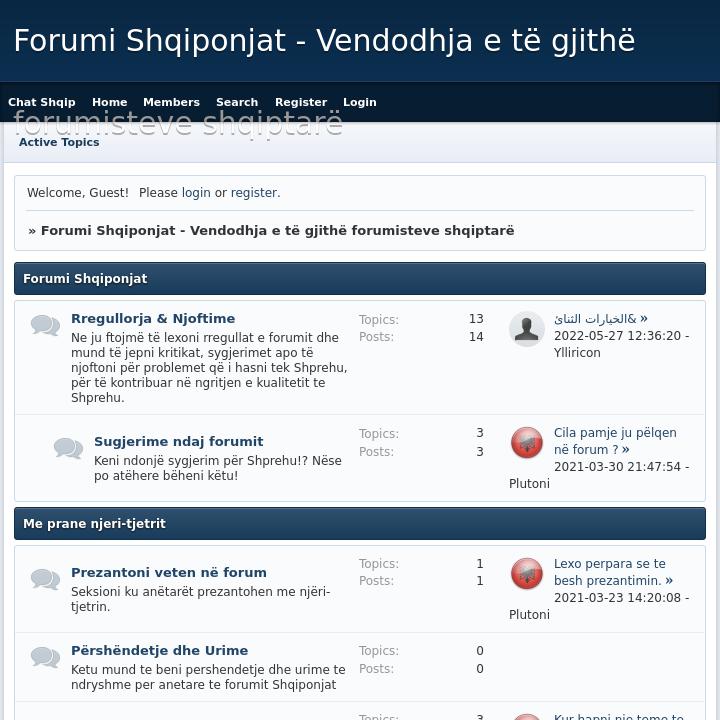Open the Rregullorja & Njoftime forum
This screenshot has height=720, width=720.
153,319
